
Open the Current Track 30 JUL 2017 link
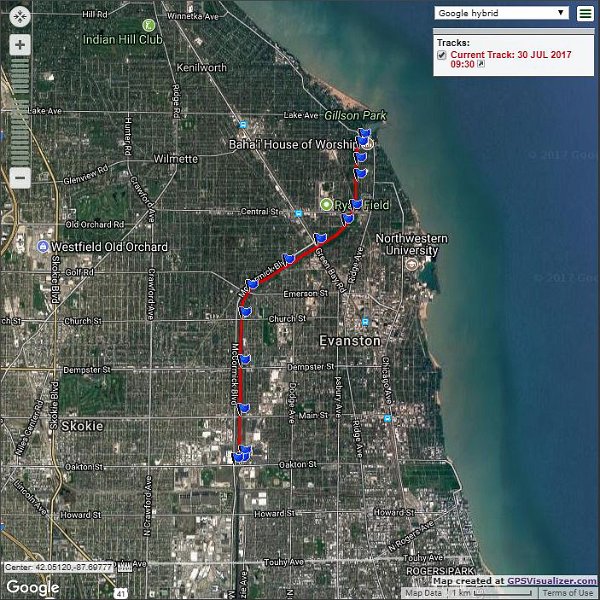tap(510, 55)
